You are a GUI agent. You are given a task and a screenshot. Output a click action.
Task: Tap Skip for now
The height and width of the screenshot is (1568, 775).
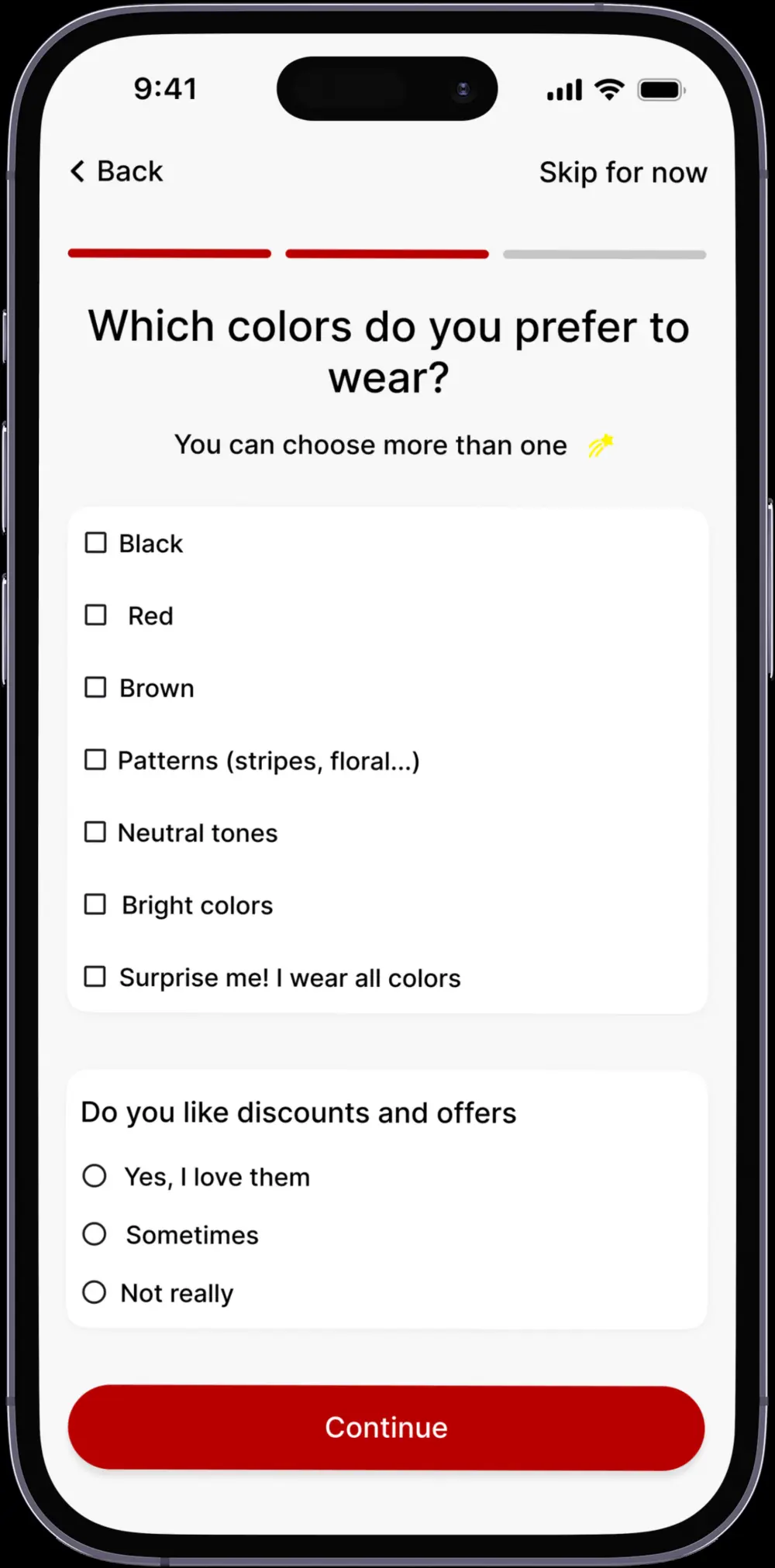[622, 172]
